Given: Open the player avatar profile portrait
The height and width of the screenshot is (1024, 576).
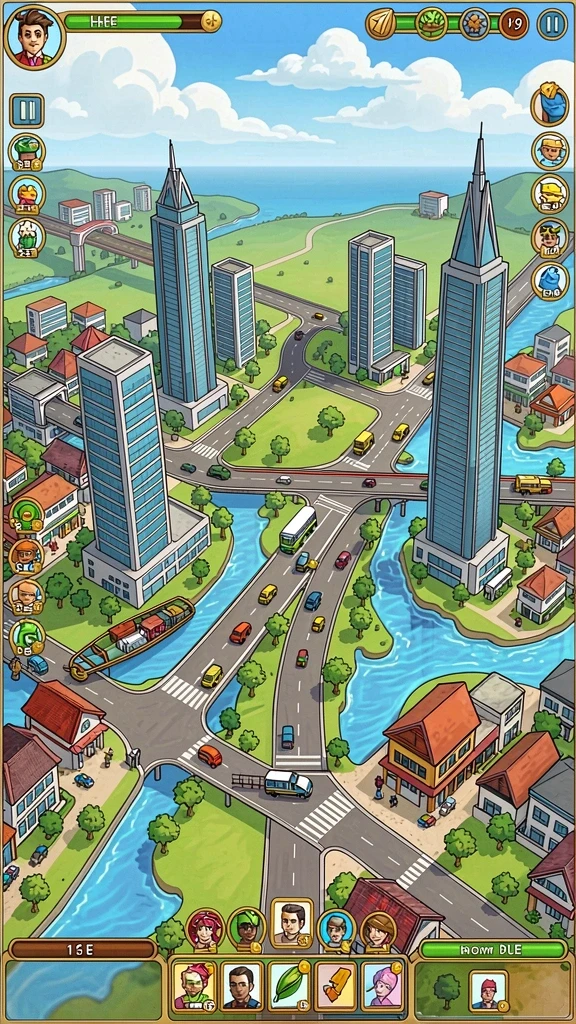Looking at the screenshot, I should (35, 37).
